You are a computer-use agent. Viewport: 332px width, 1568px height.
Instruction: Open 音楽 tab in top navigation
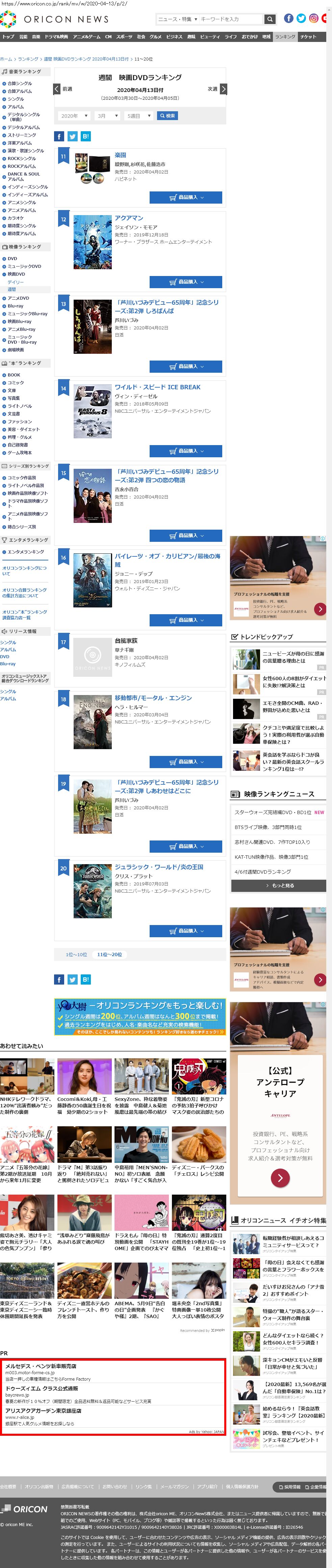36,37
